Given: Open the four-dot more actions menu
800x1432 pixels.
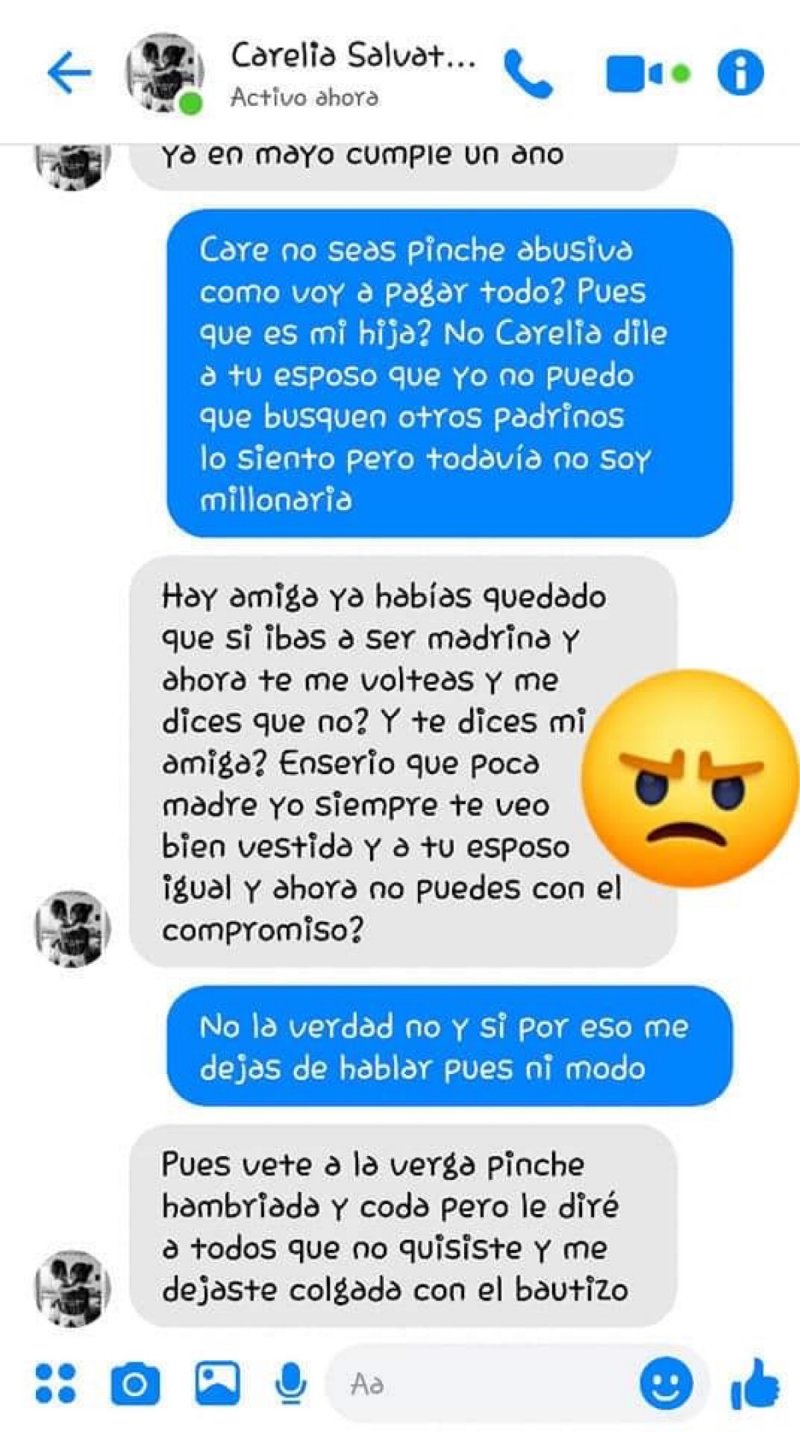Looking at the screenshot, I should point(55,1382).
